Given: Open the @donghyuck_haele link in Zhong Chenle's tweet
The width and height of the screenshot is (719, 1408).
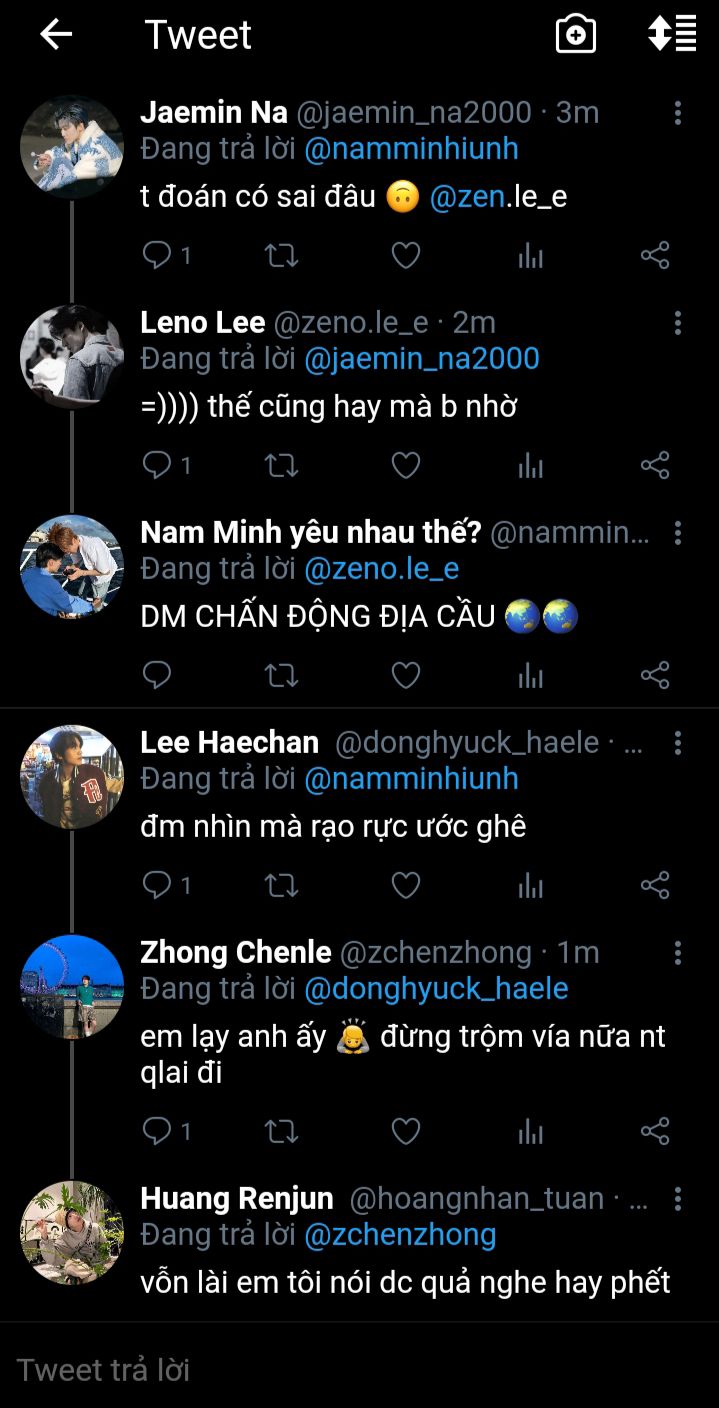Looking at the screenshot, I should point(436,989).
